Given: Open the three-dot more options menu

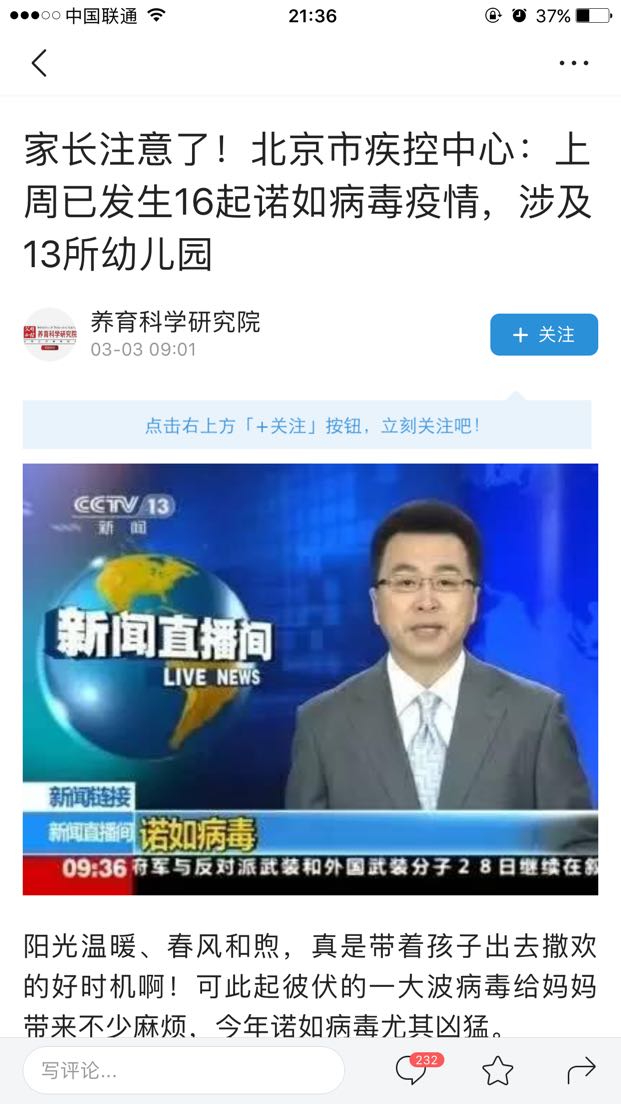Looking at the screenshot, I should pos(574,63).
